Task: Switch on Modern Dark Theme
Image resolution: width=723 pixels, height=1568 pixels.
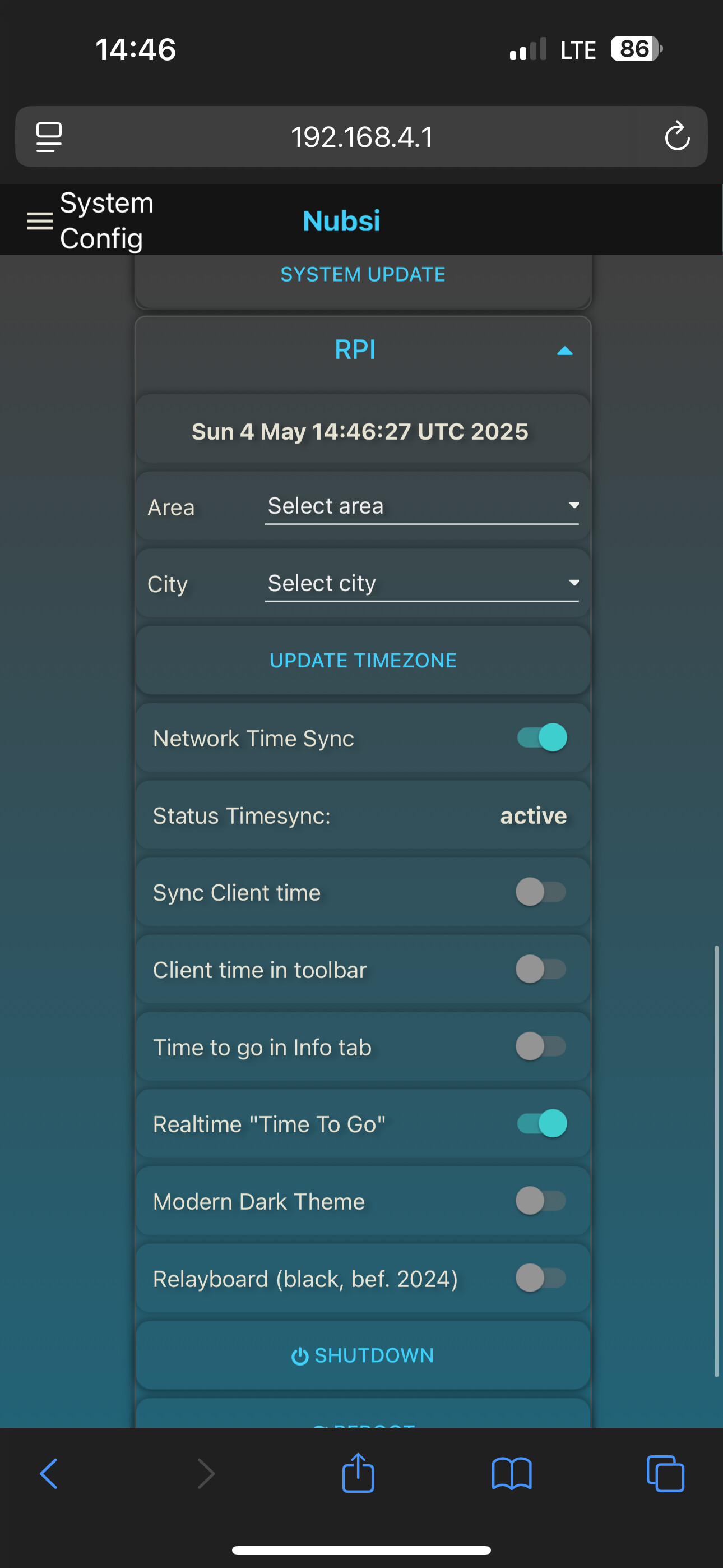Action: click(x=541, y=1201)
